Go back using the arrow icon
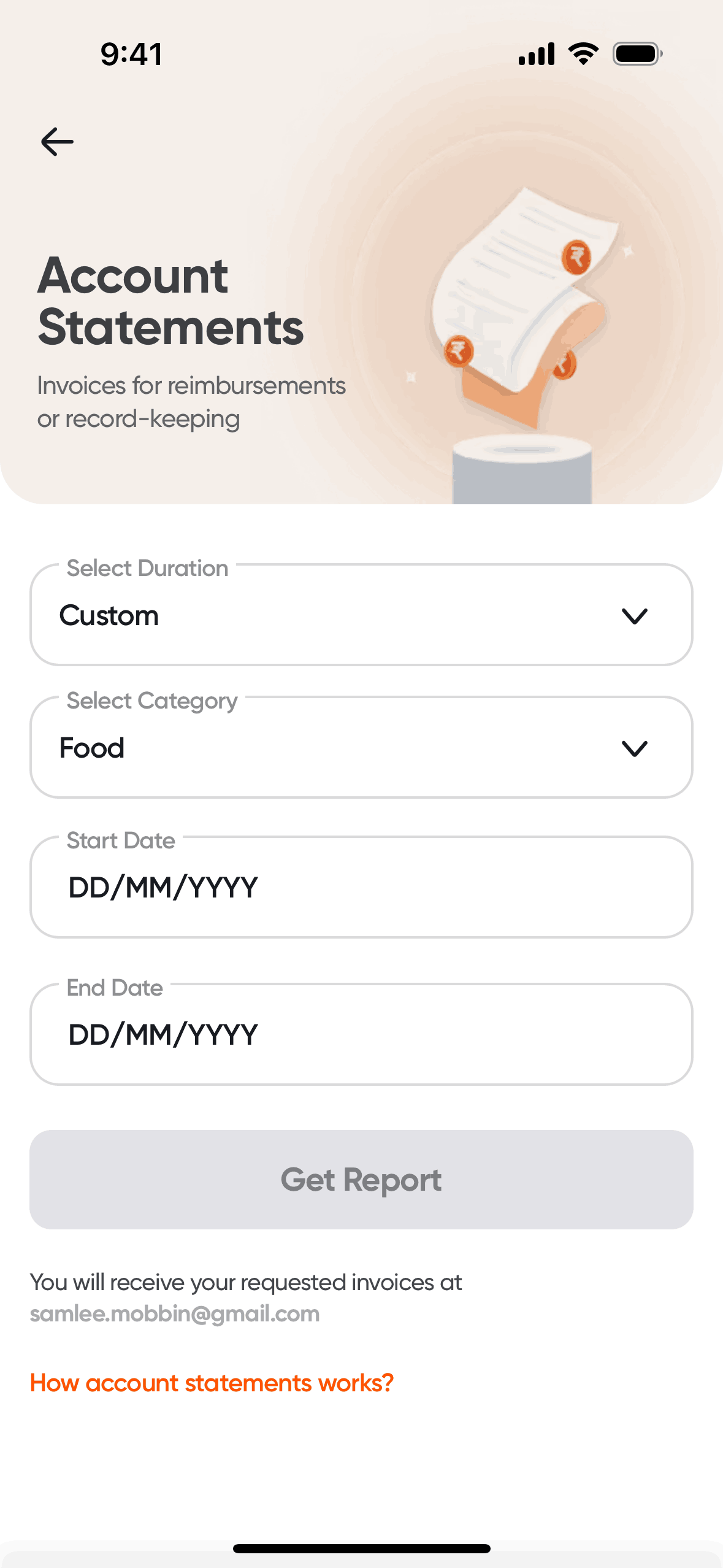Image resolution: width=723 pixels, height=1568 pixels. point(57,142)
